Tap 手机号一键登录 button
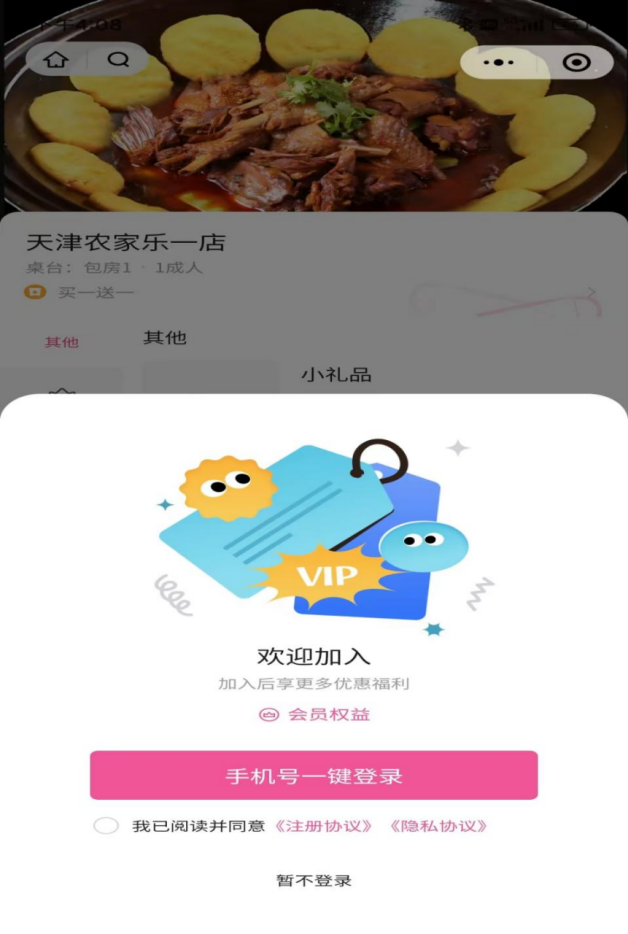628x934 pixels. coord(314,776)
